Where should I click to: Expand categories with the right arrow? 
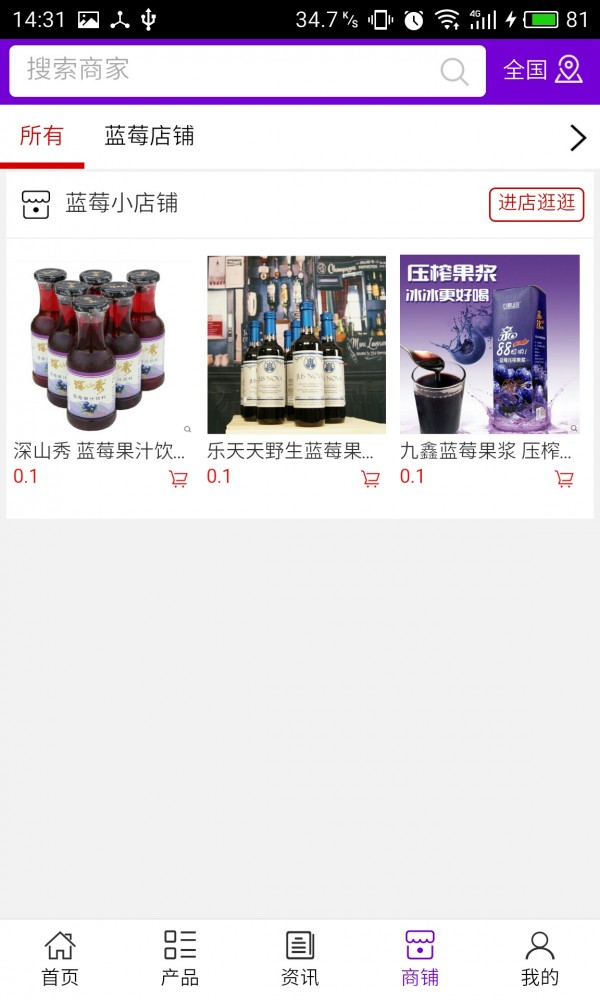(x=578, y=138)
